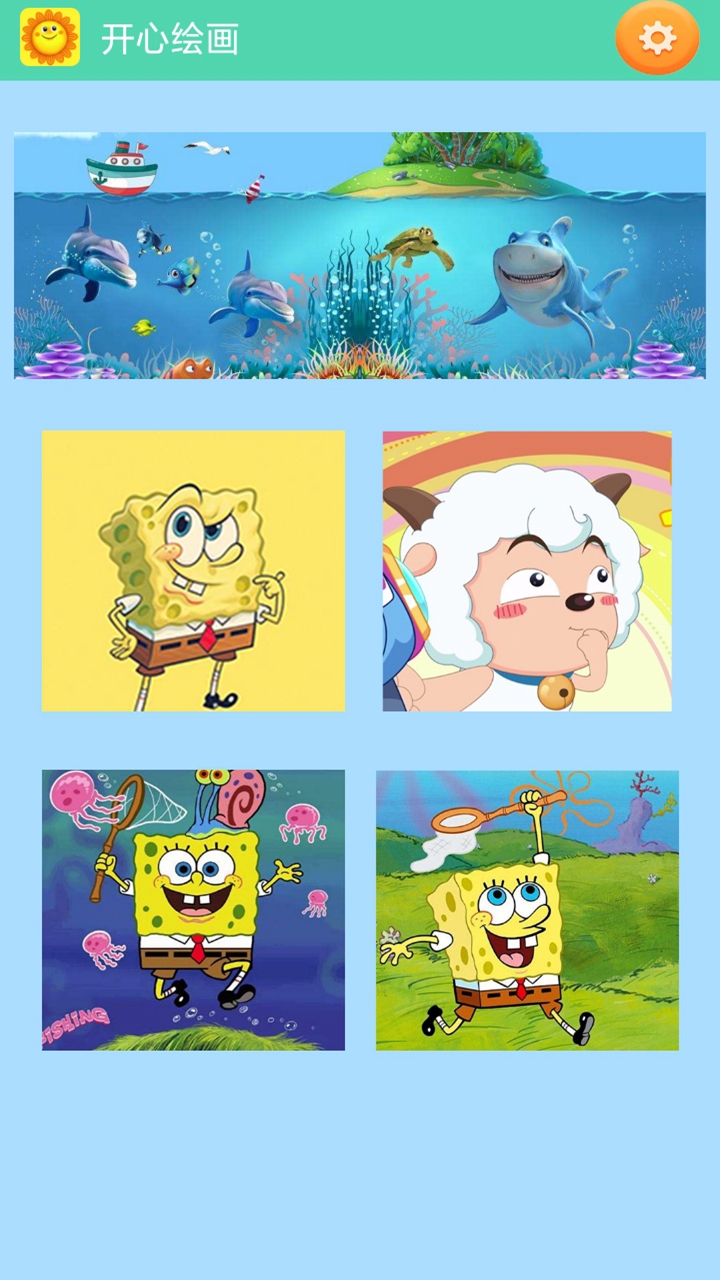This screenshot has height=1280, width=720.
Task: Select the white sheep cartoon picture
Action: [x=527, y=571]
